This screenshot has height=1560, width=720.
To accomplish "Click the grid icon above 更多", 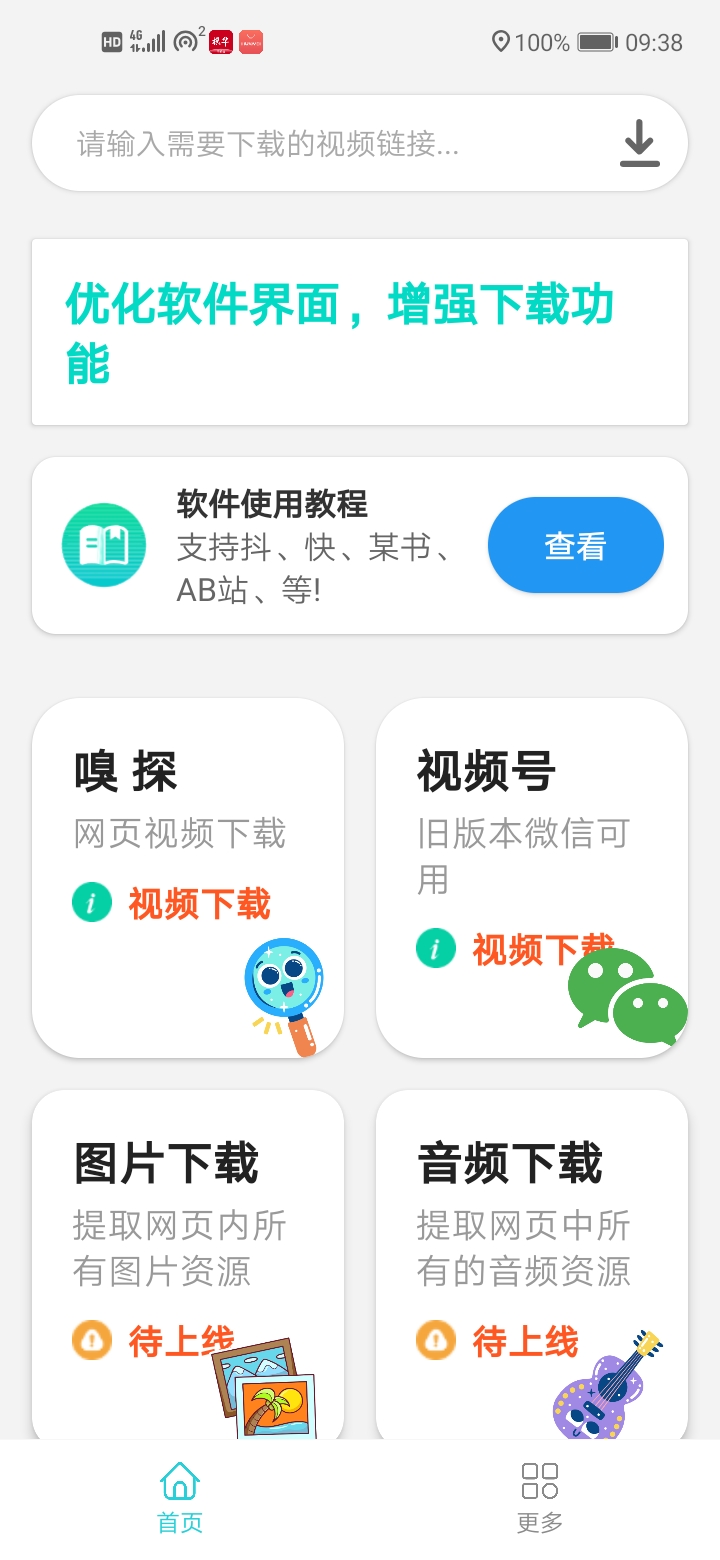I will click(x=539, y=1481).
